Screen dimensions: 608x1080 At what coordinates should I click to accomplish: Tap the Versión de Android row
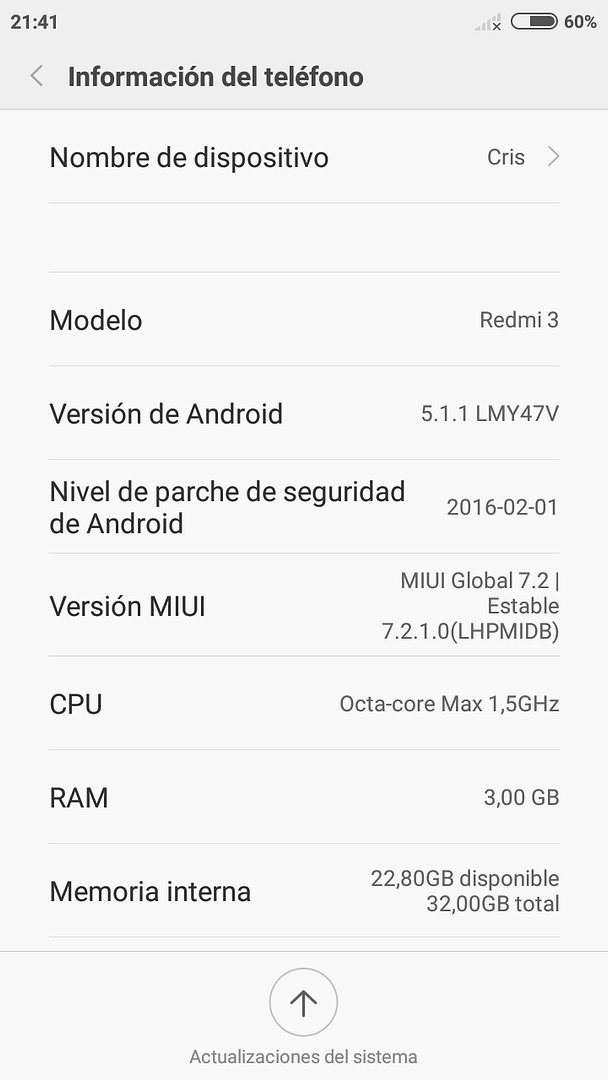tap(304, 413)
